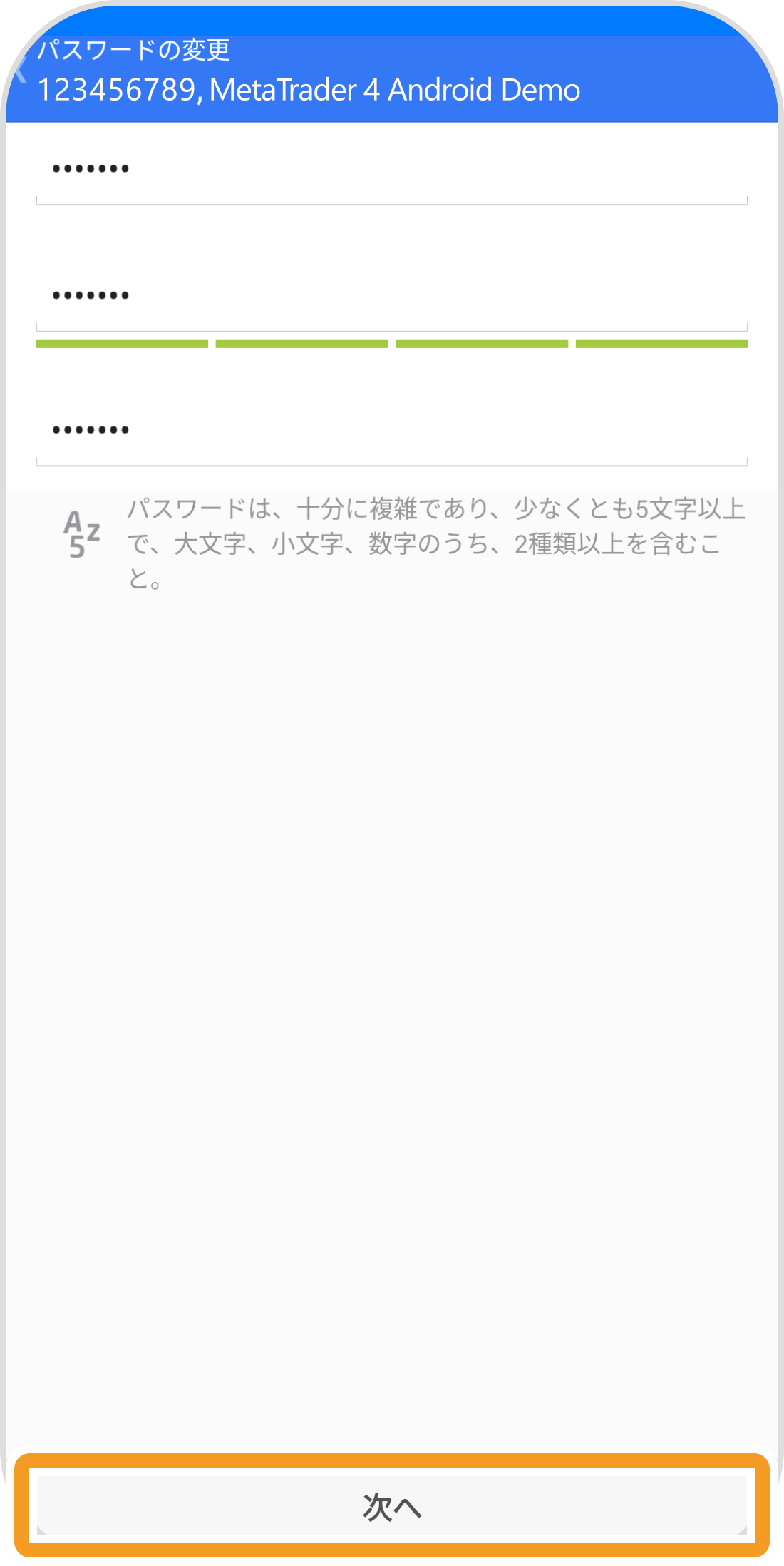Image resolution: width=784 pixels, height=1566 pixels.
Task: Click the hidden password dots in confirmation field
Action: [x=91, y=428]
